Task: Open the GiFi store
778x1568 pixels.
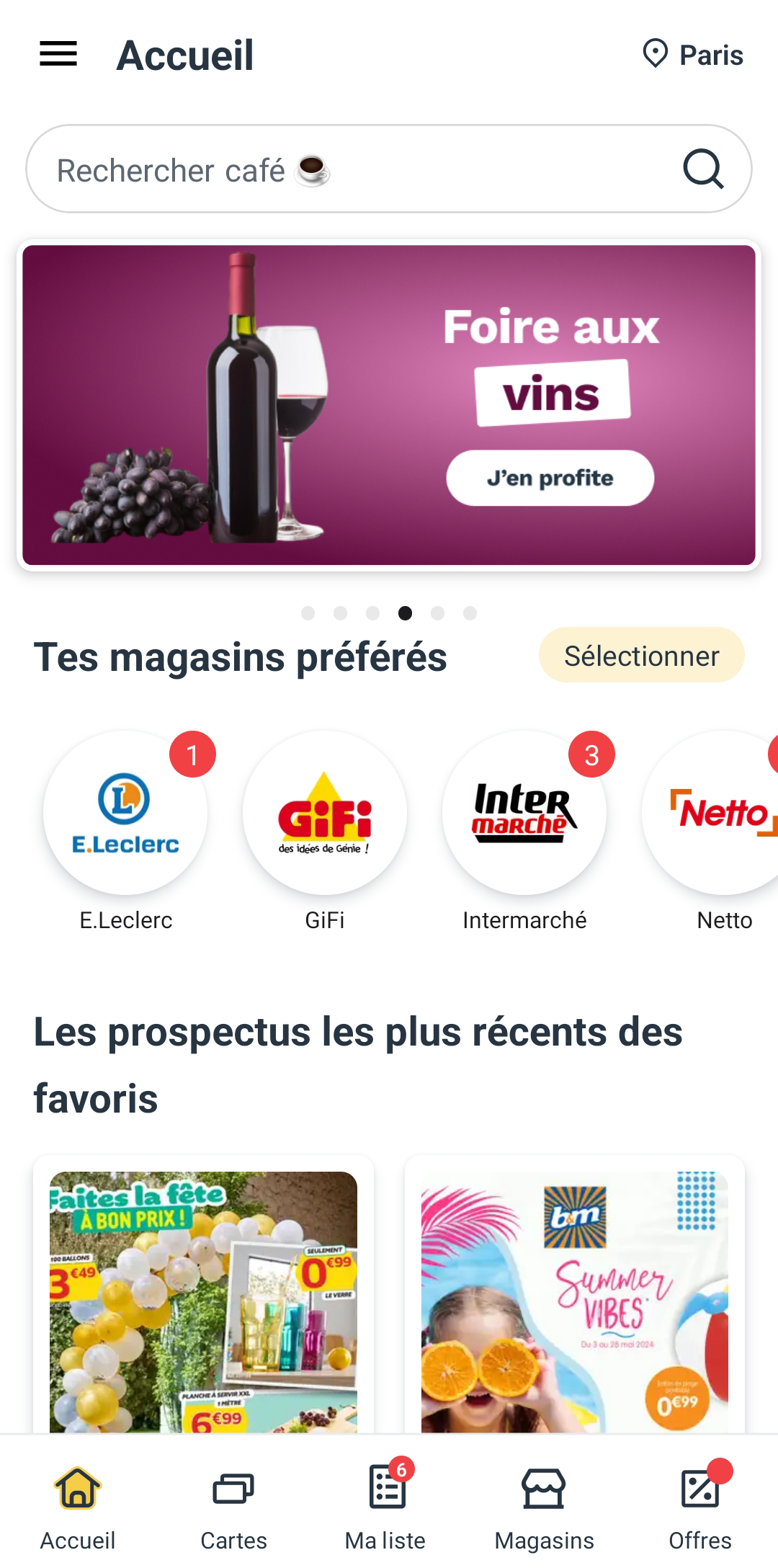Action: click(325, 814)
